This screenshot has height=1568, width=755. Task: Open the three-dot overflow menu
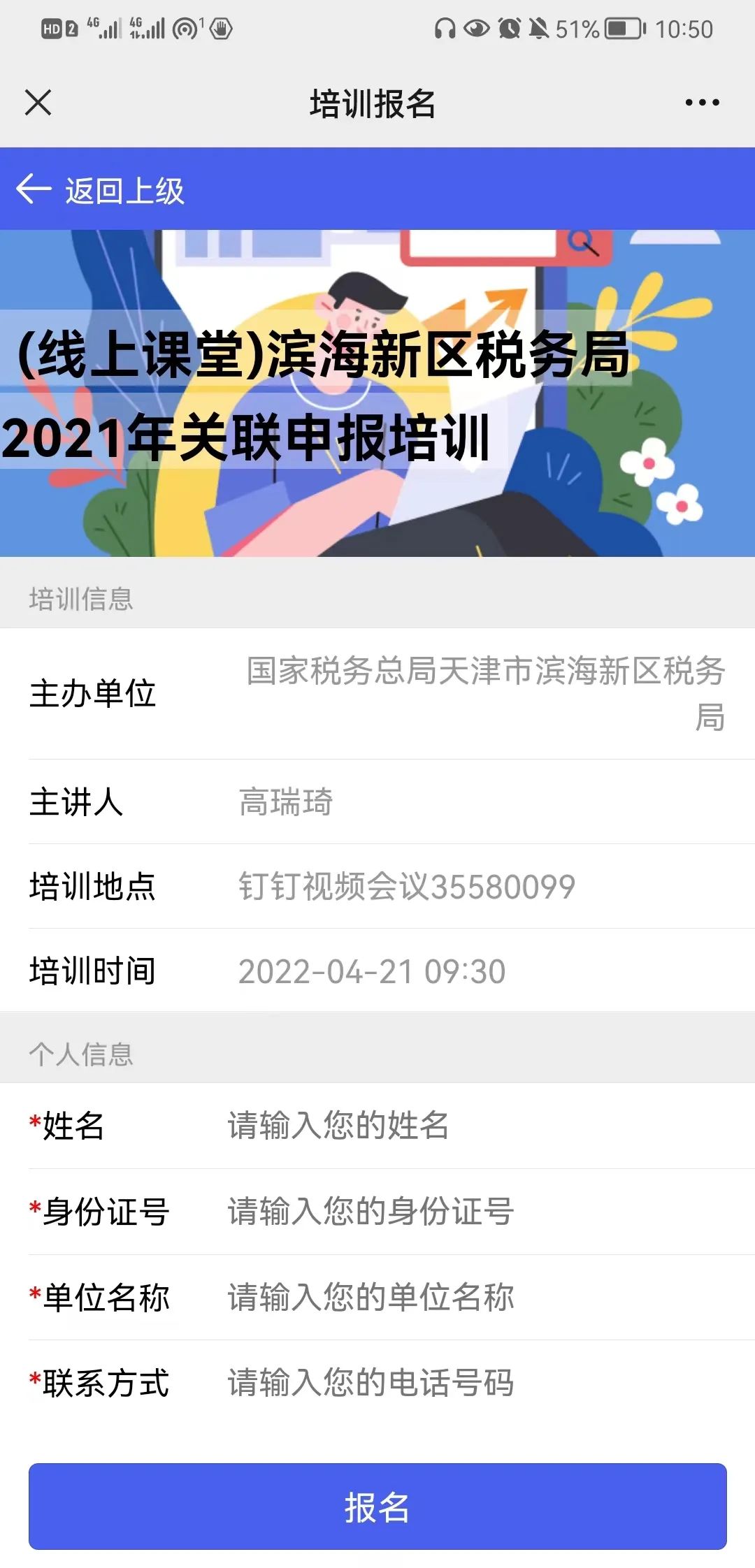click(x=702, y=103)
